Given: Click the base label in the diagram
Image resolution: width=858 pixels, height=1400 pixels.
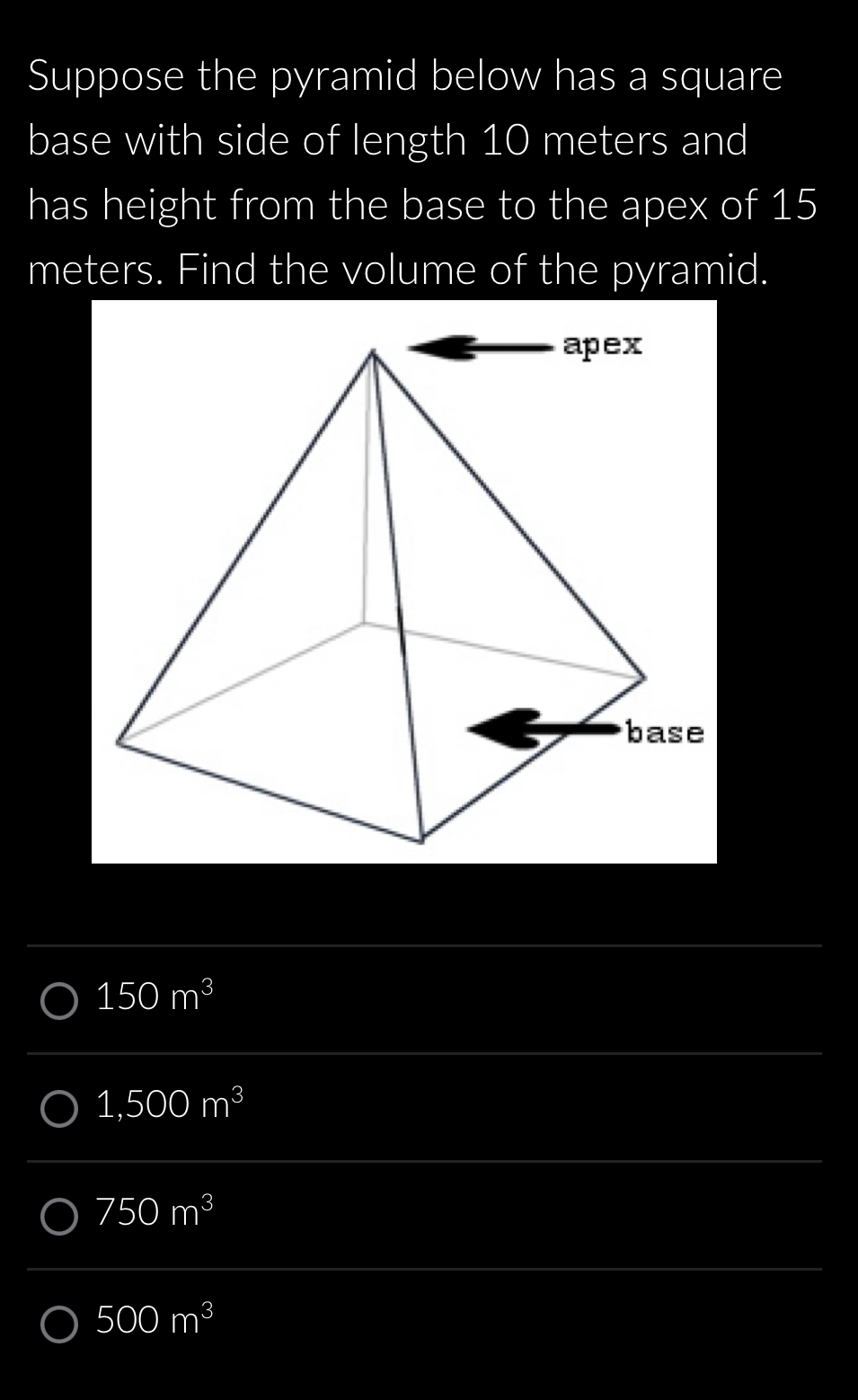Looking at the screenshot, I should click(x=663, y=734).
